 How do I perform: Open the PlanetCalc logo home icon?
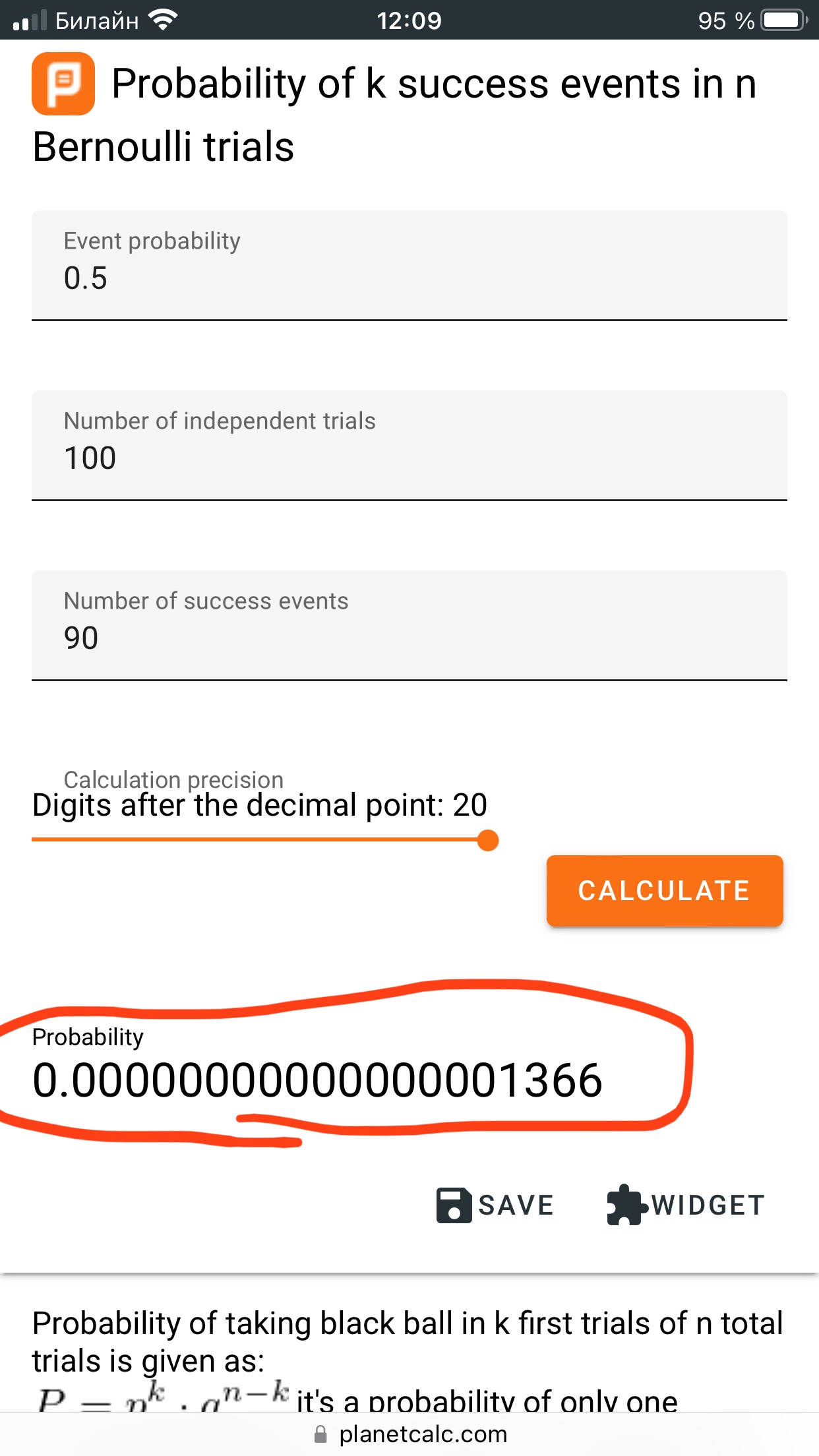[x=63, y=84]
